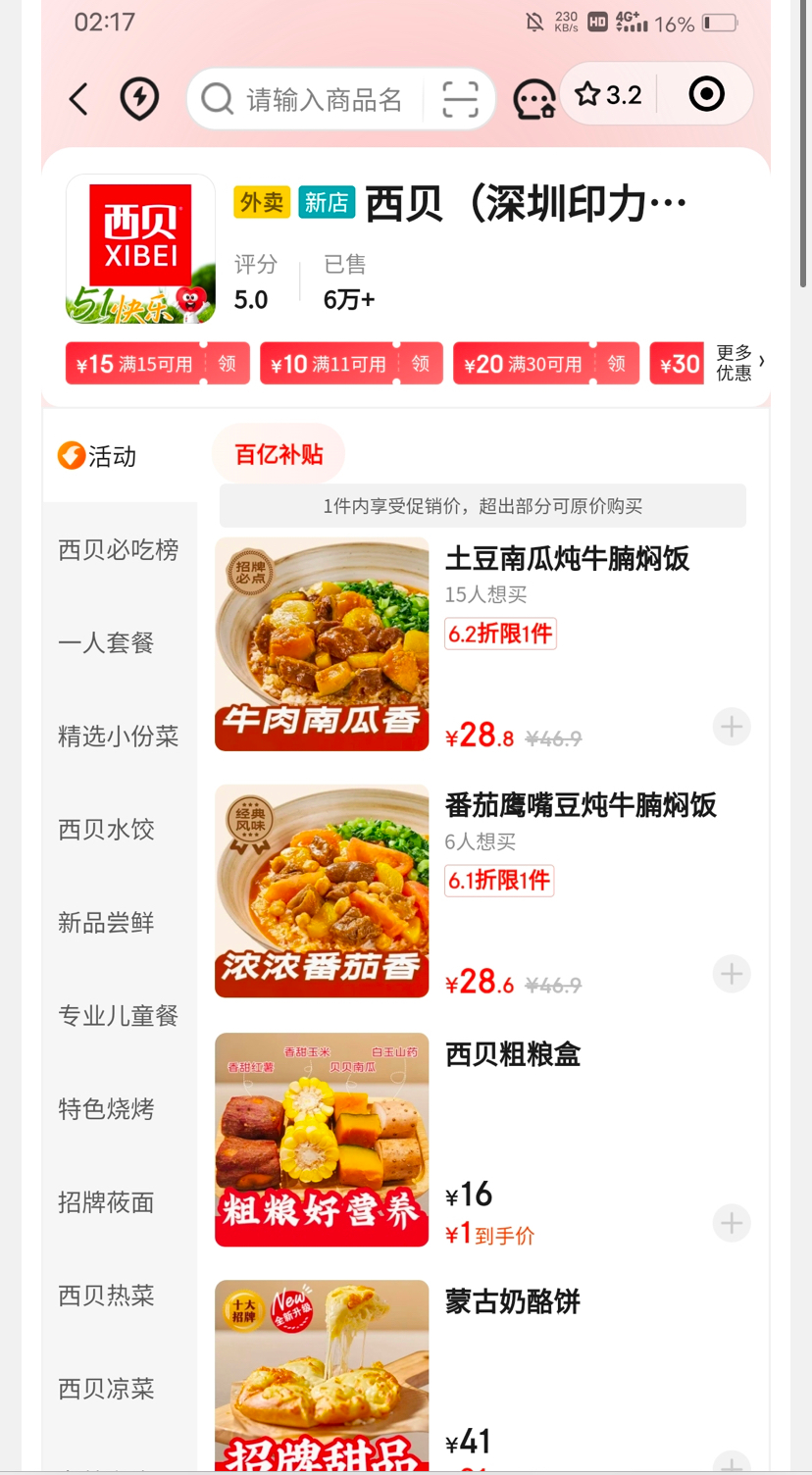Claim the ¥10 满11可用 coupon
The height and width of the screenshot is (1475, 812).
(x=421, y=364)
